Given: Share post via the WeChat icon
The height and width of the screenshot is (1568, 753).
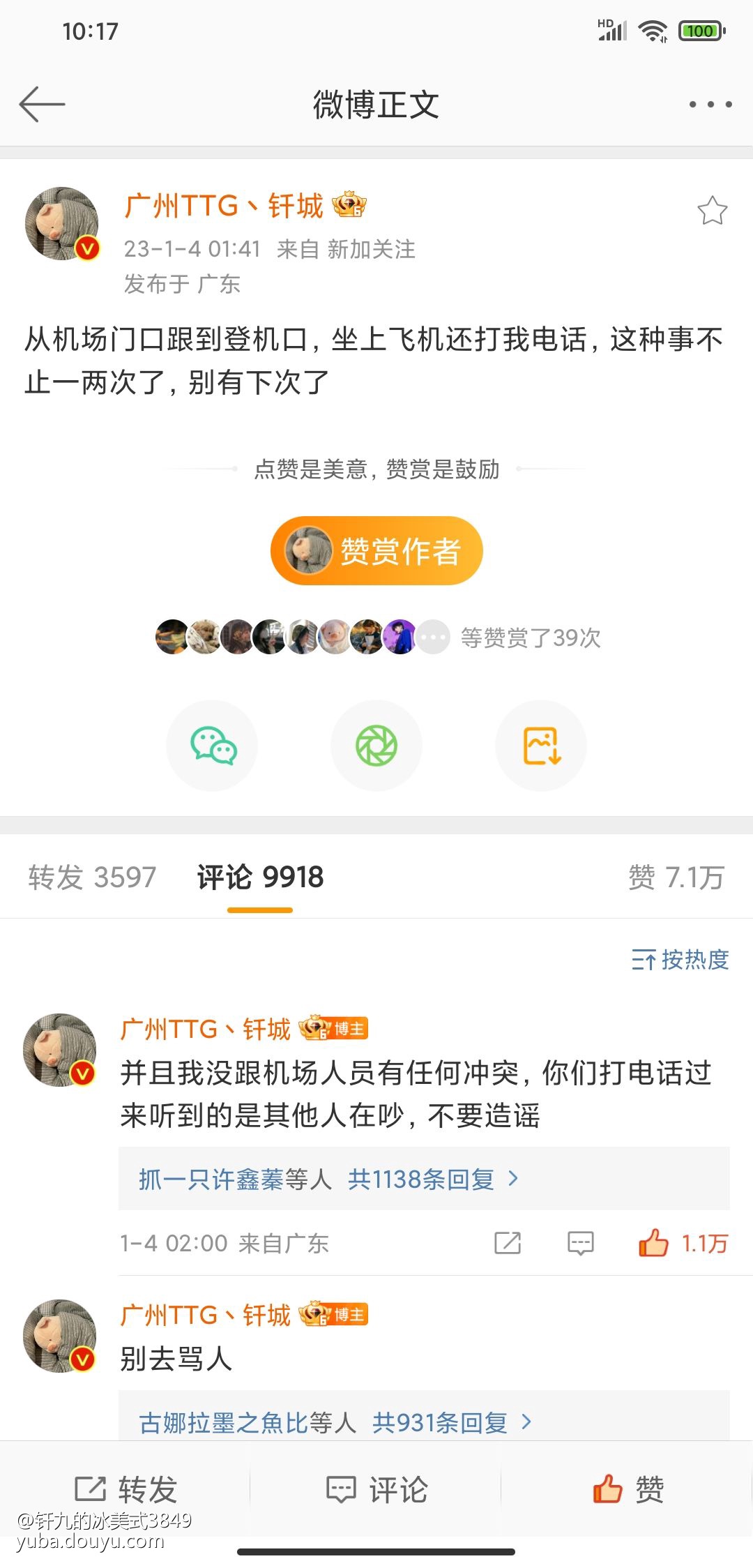Looking at the screenshot, I should [212, 746].
